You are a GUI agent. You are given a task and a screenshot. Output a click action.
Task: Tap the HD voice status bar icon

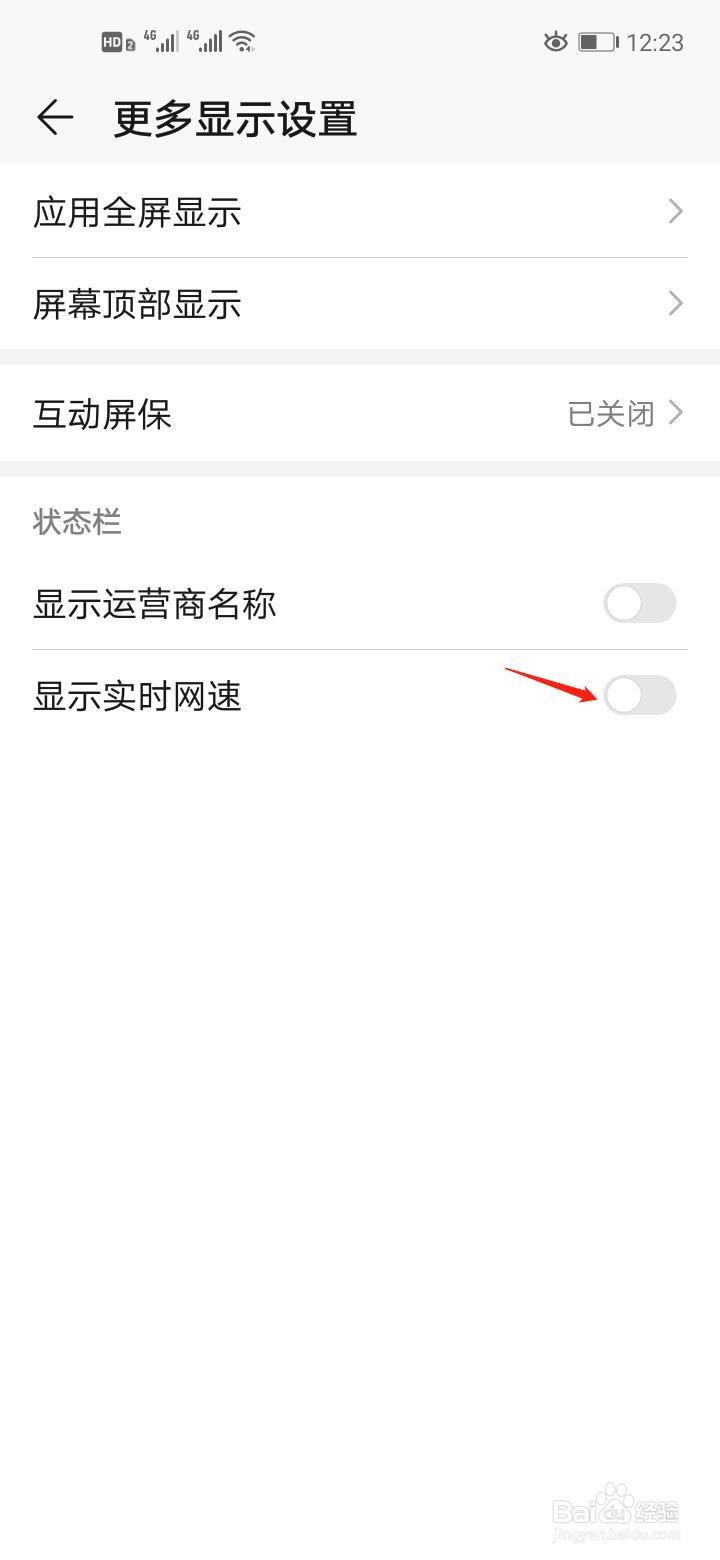pos(113,41)
